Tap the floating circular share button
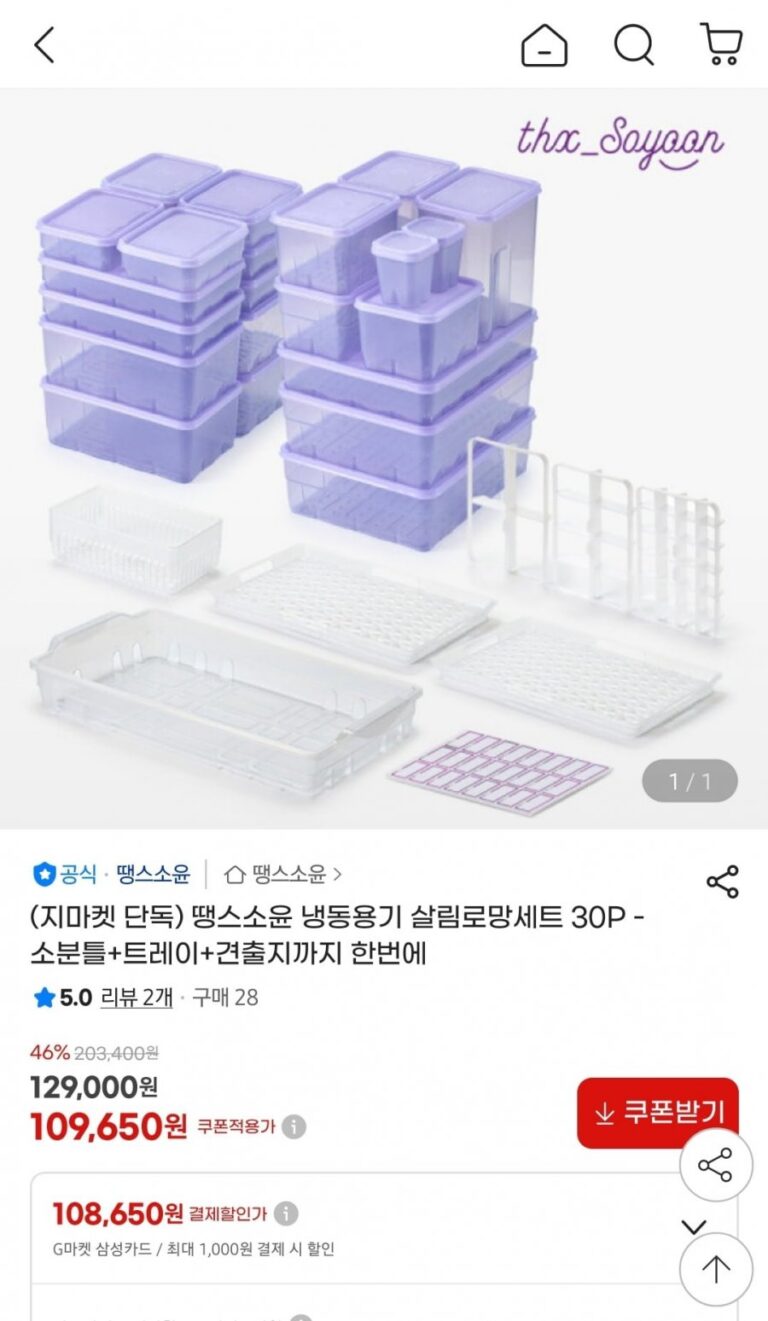 pyautogui.click(x=715, y=1165)
